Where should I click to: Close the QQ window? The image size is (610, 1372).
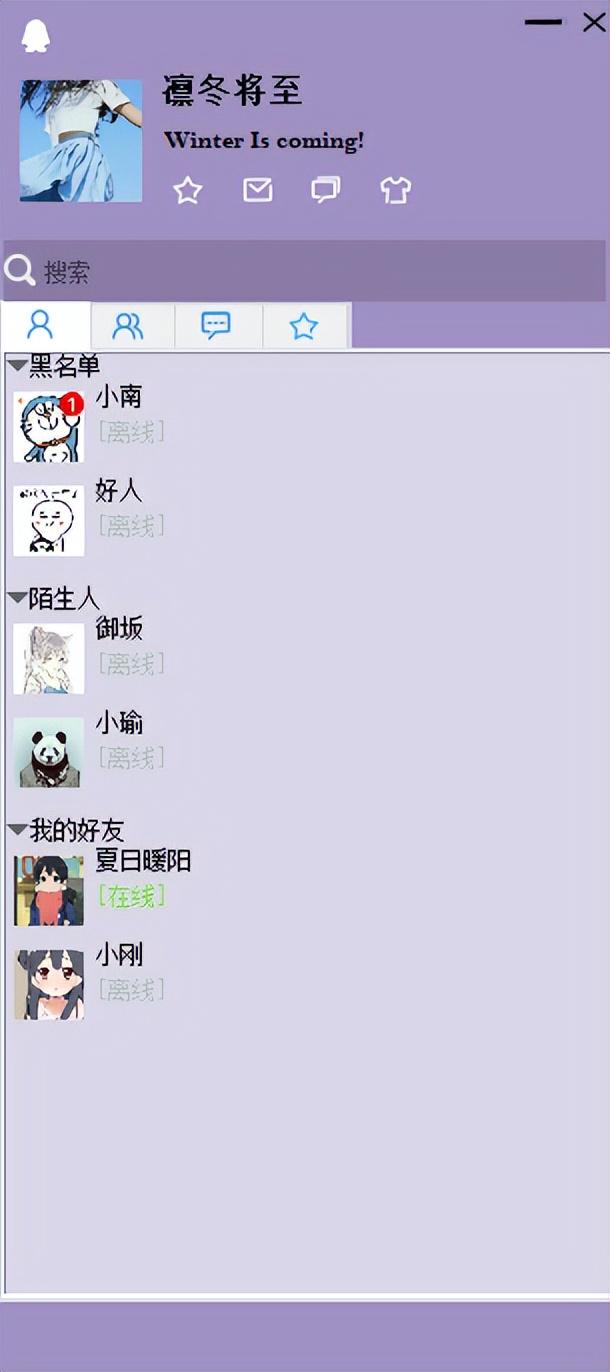pos(593,22)
